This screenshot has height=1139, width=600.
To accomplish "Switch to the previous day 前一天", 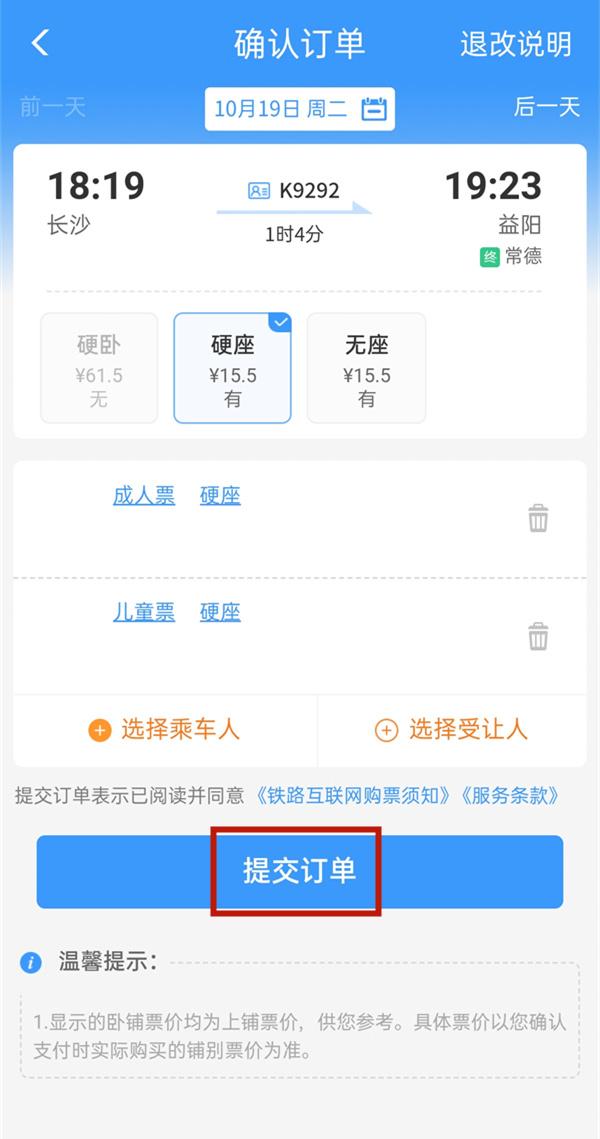I will (x=52, y=108).
